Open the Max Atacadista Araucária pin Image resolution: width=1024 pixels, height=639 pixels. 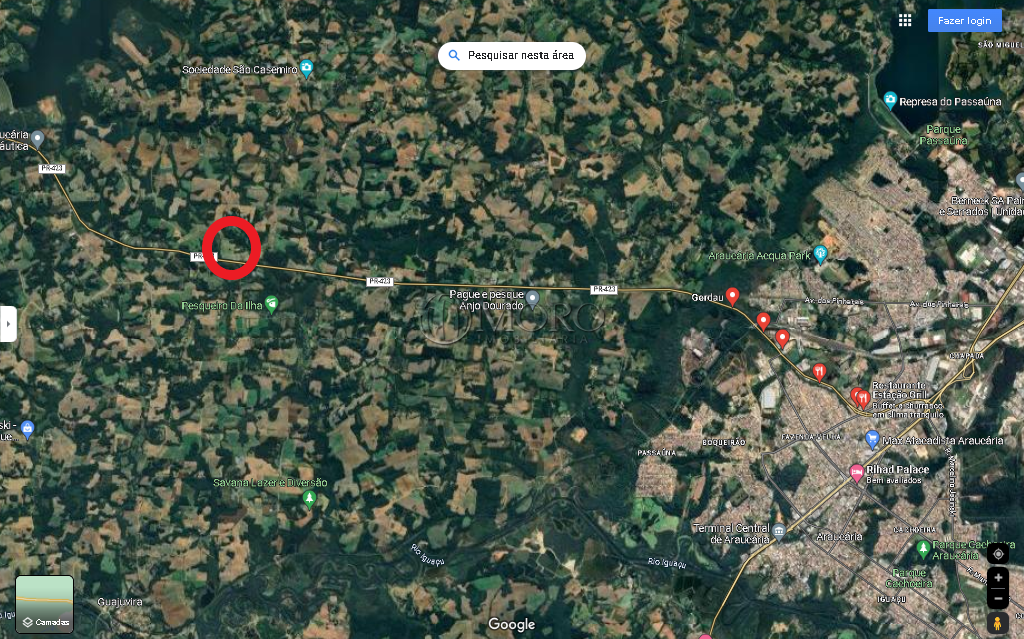(872, 440)
